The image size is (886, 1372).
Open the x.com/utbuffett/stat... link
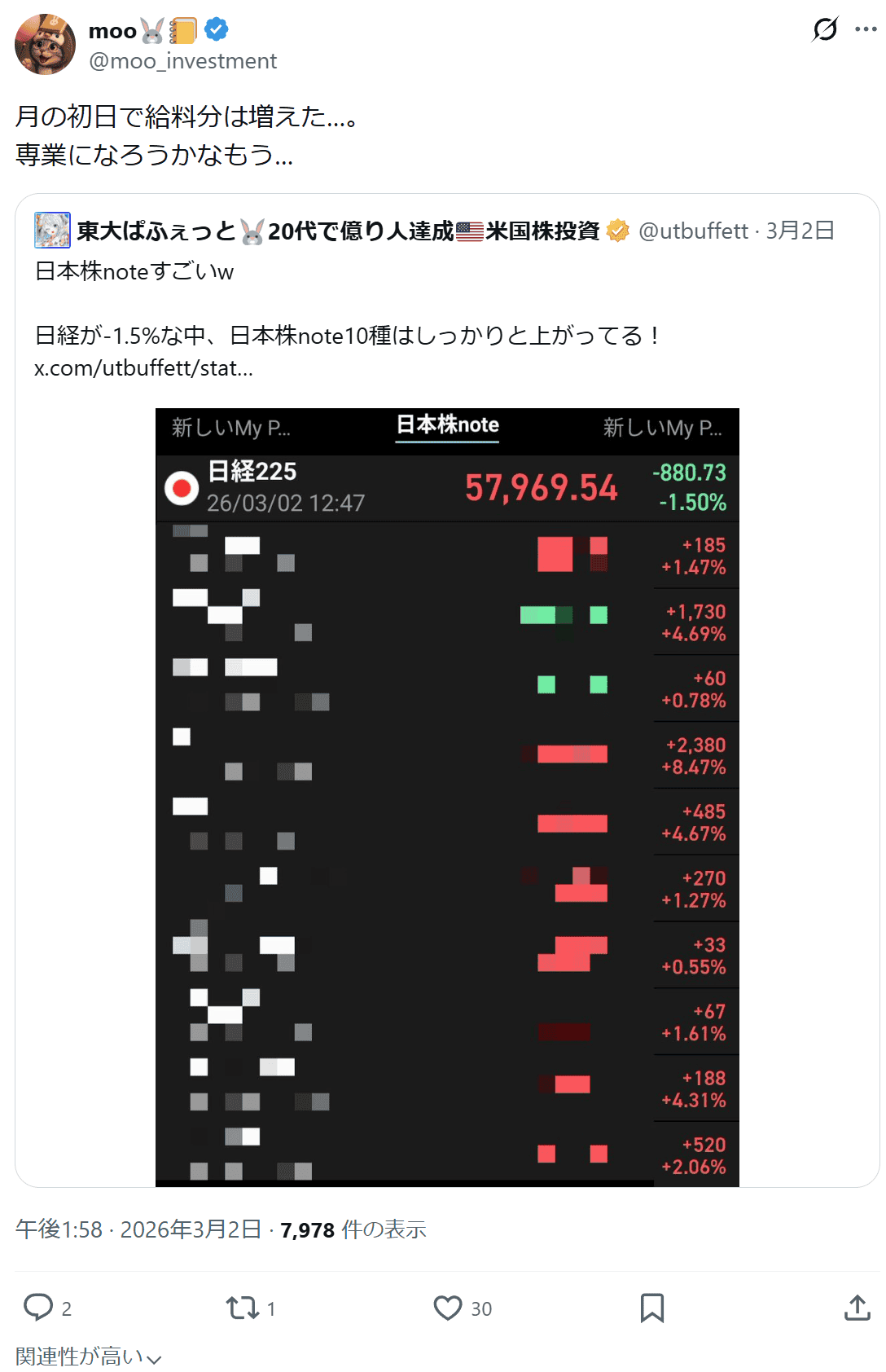coord(143,368)
